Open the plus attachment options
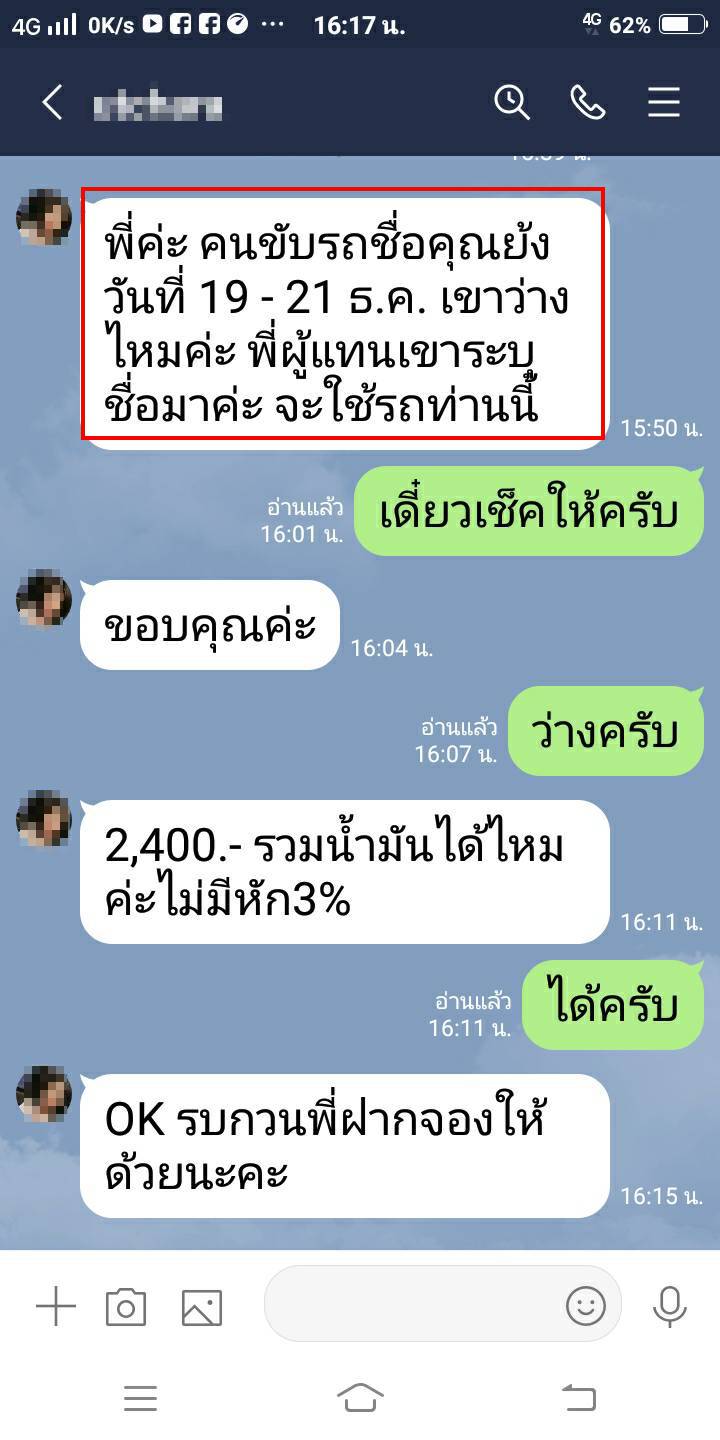This screenshot has height=1440, width=720. [x=55, y=1306]
